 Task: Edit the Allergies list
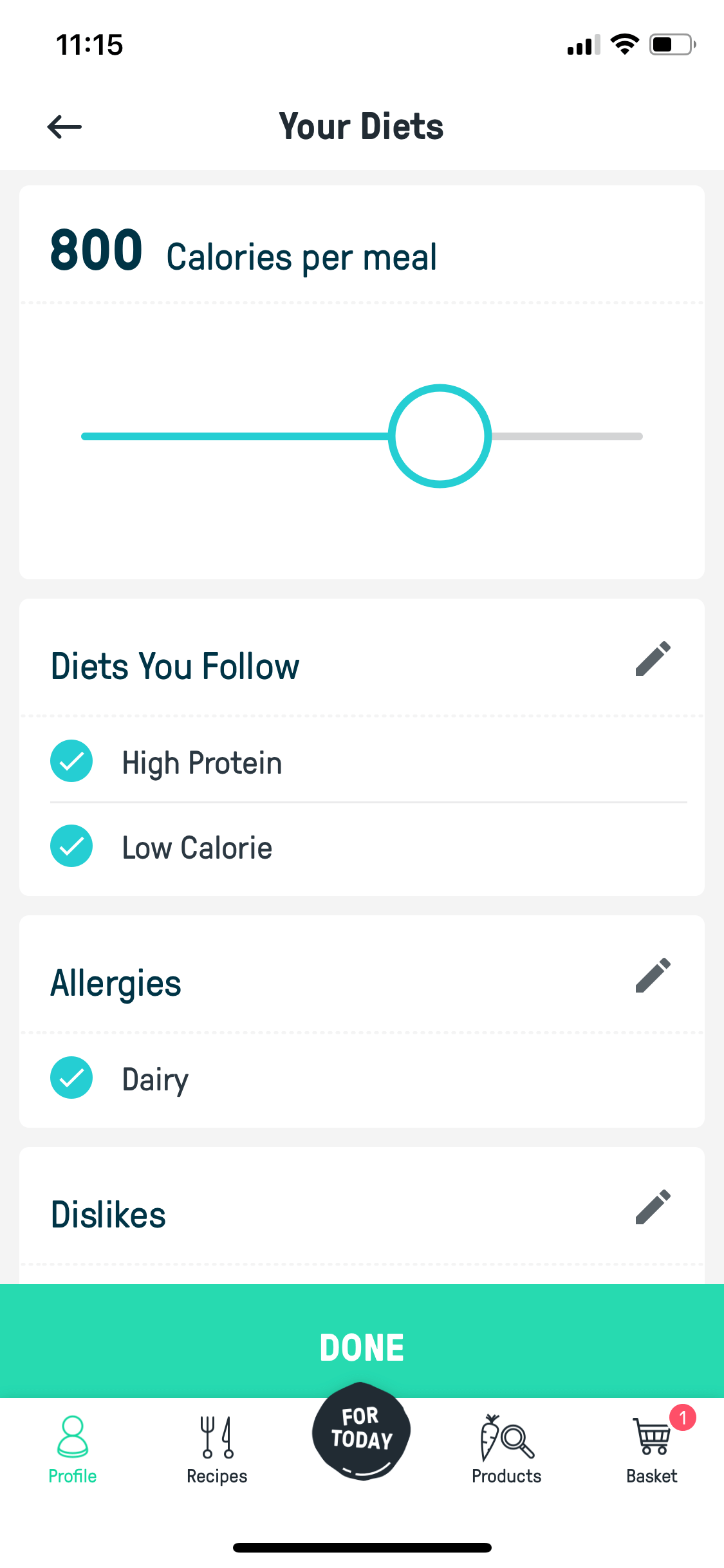(653, 976)
